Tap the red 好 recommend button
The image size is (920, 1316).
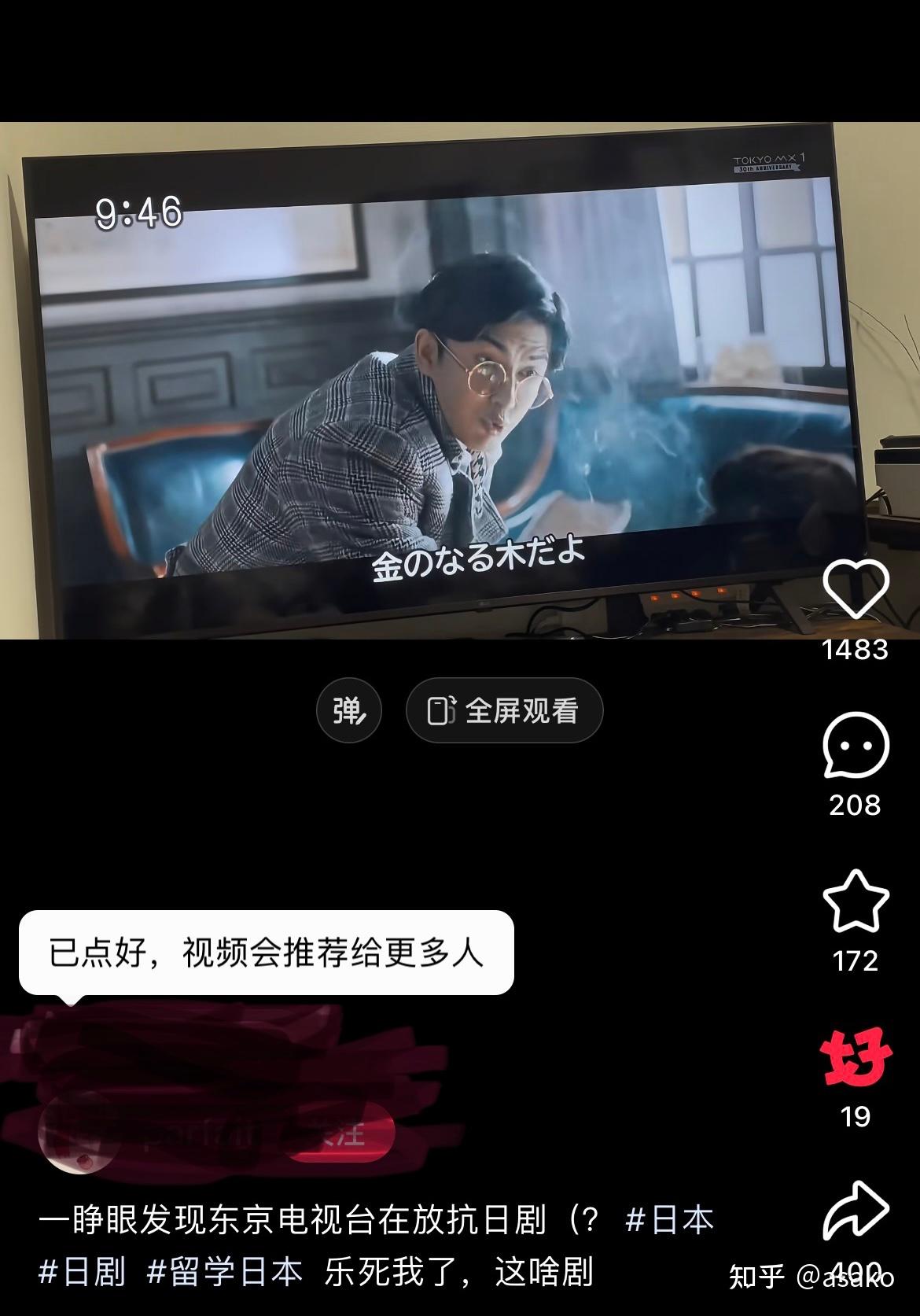(856, 1056)
